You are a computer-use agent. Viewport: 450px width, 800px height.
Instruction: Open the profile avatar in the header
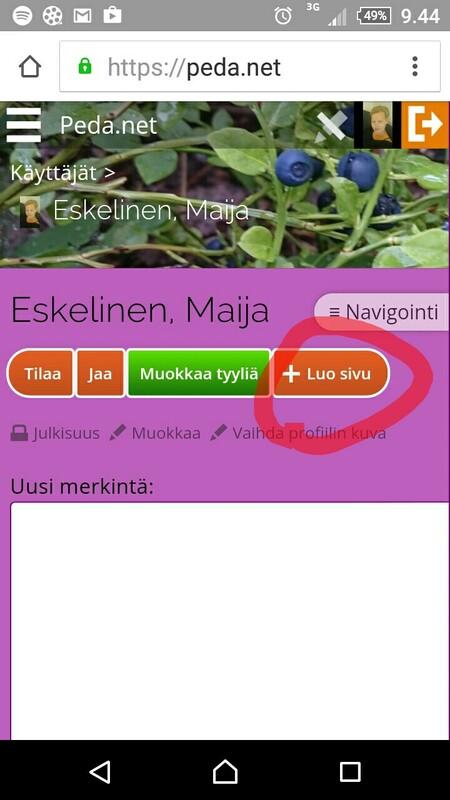click(378, 125)
